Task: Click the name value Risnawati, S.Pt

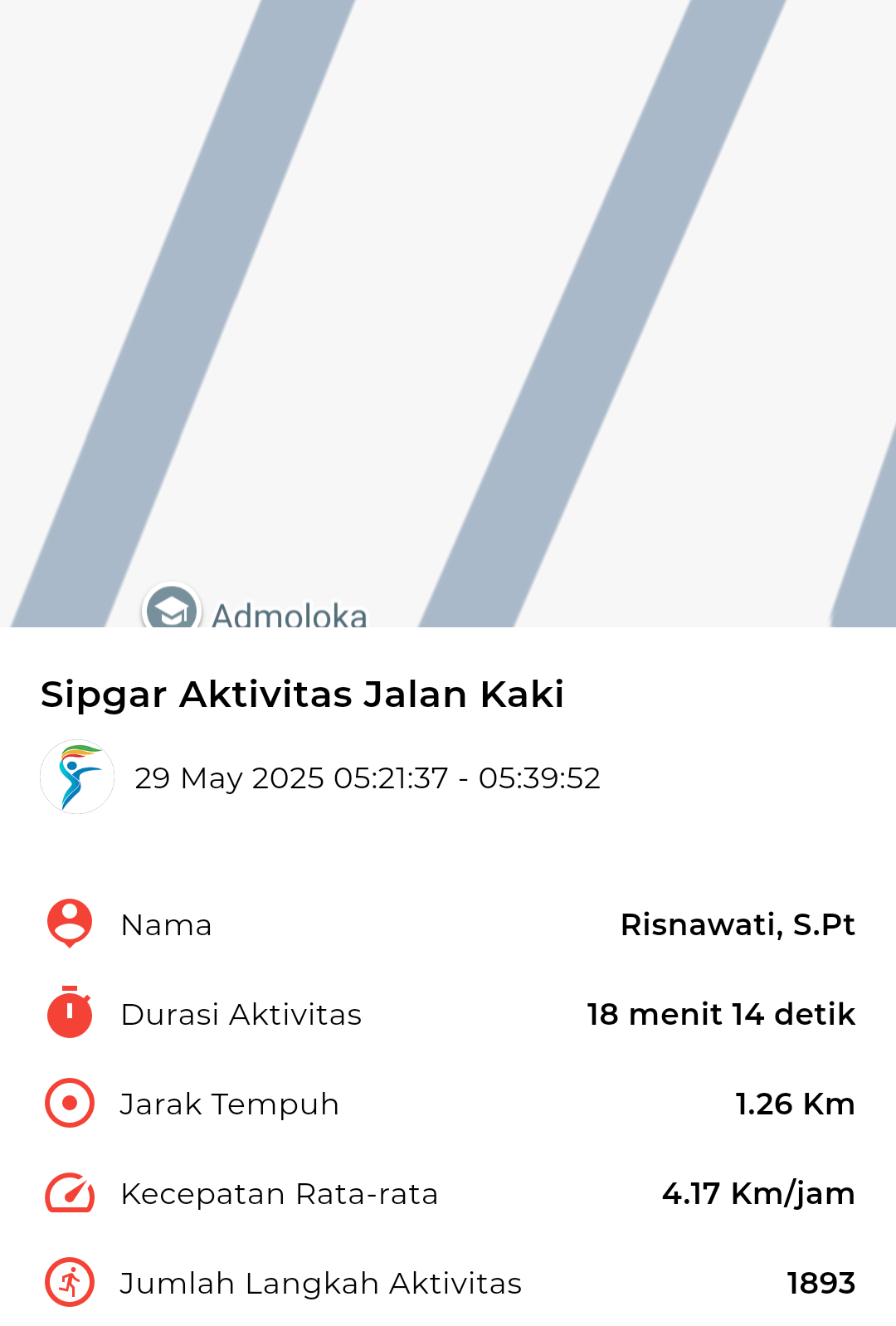Action: (x=737, y=924)
